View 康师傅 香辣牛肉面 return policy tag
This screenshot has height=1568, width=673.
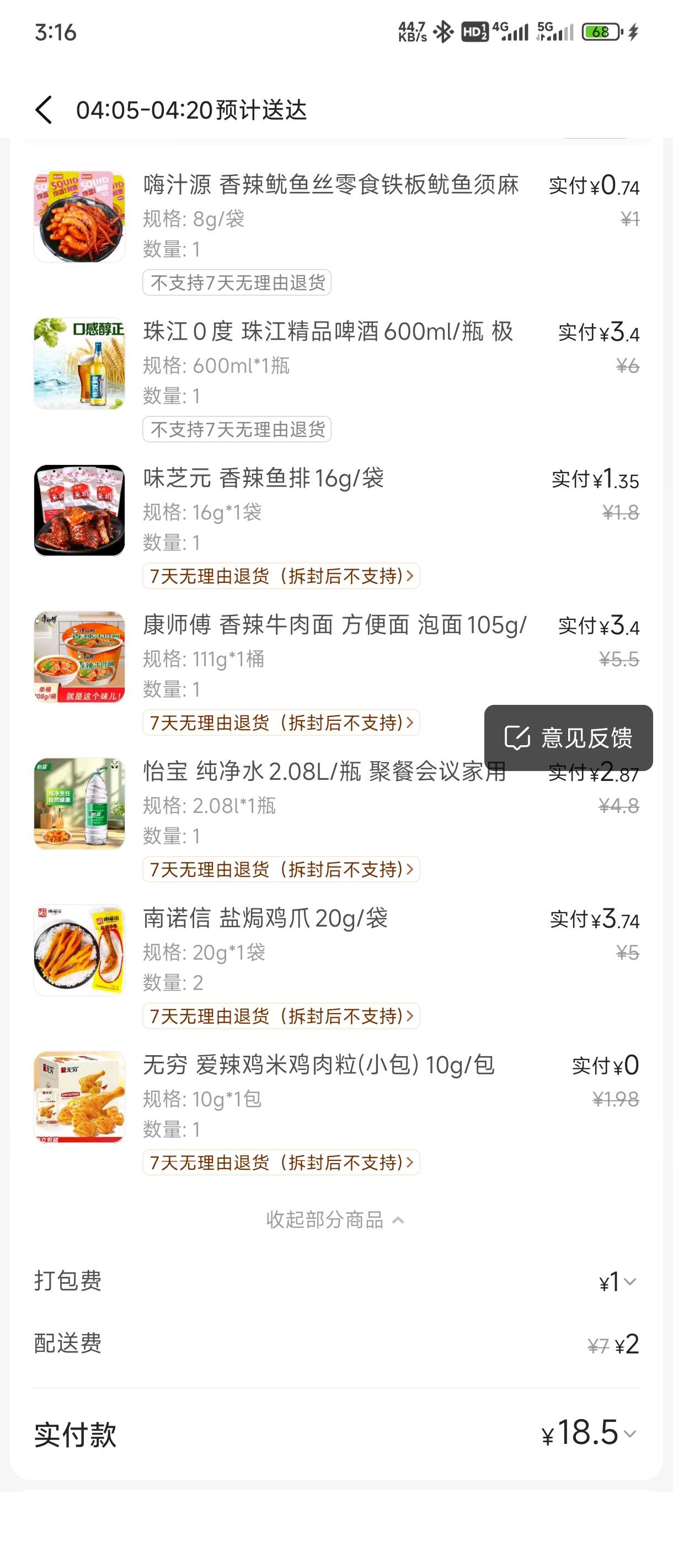click(x=281, y=723)
